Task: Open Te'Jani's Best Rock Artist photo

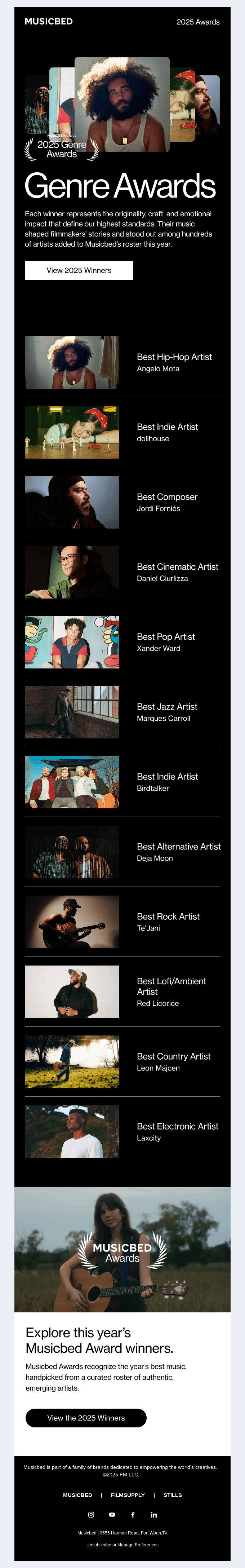Action: (x=72, y=922)
